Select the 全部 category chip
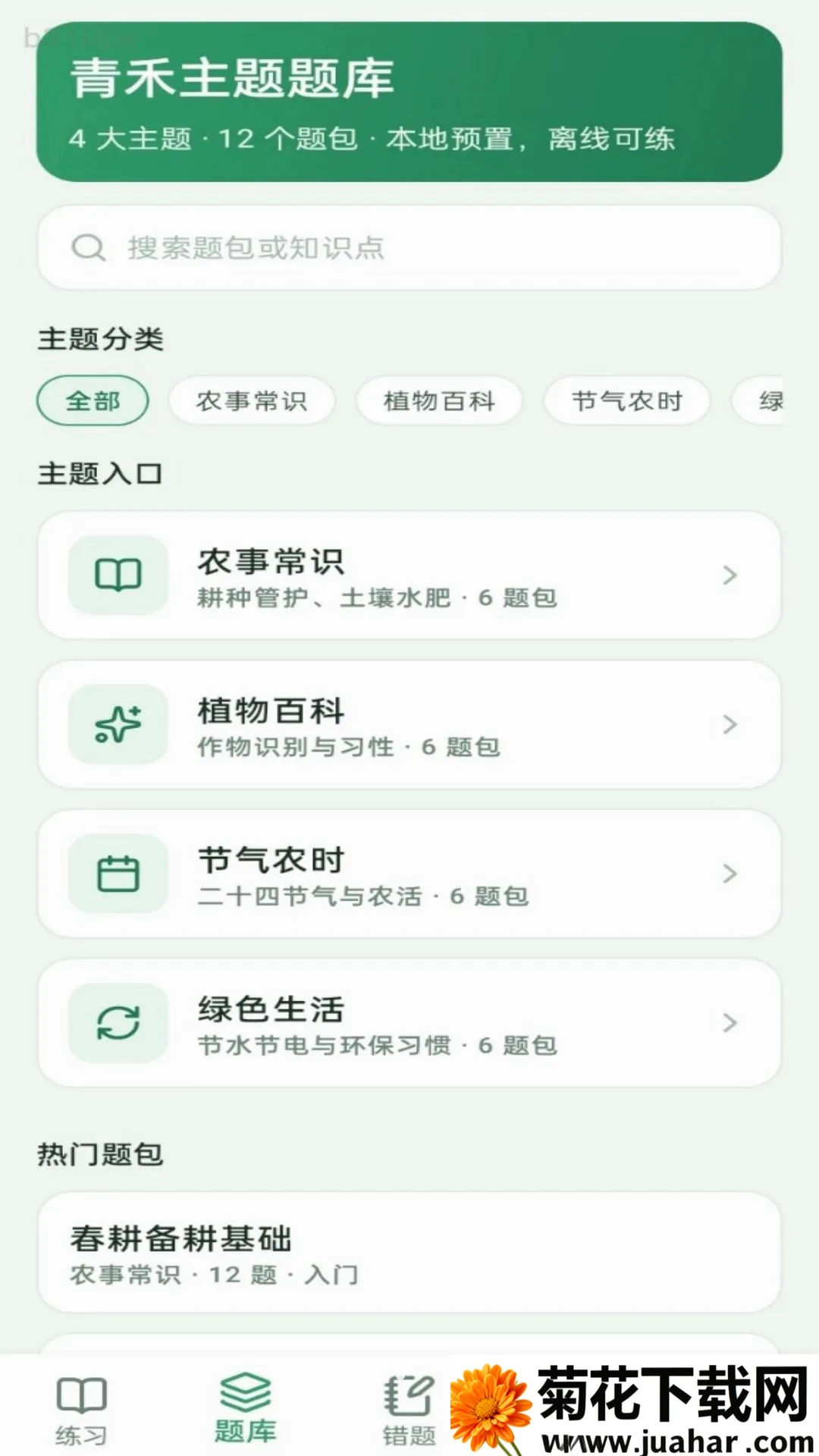 pyautogui.click(x=93, y=400)
